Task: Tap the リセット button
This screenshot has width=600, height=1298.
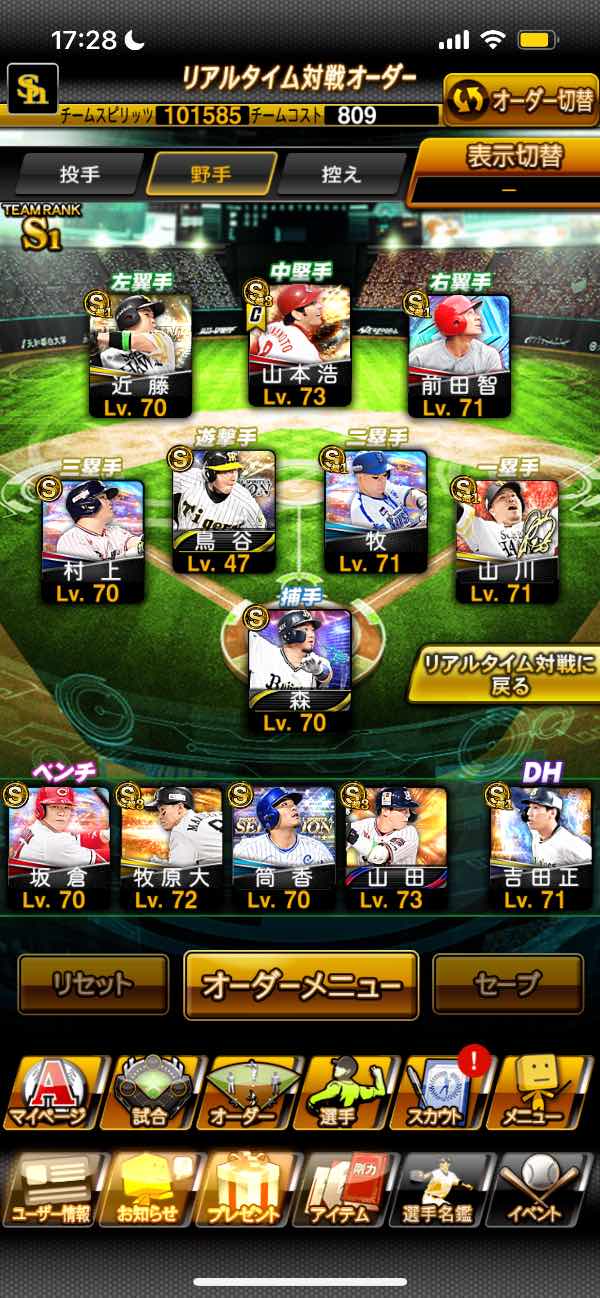Action: [93, 985]
